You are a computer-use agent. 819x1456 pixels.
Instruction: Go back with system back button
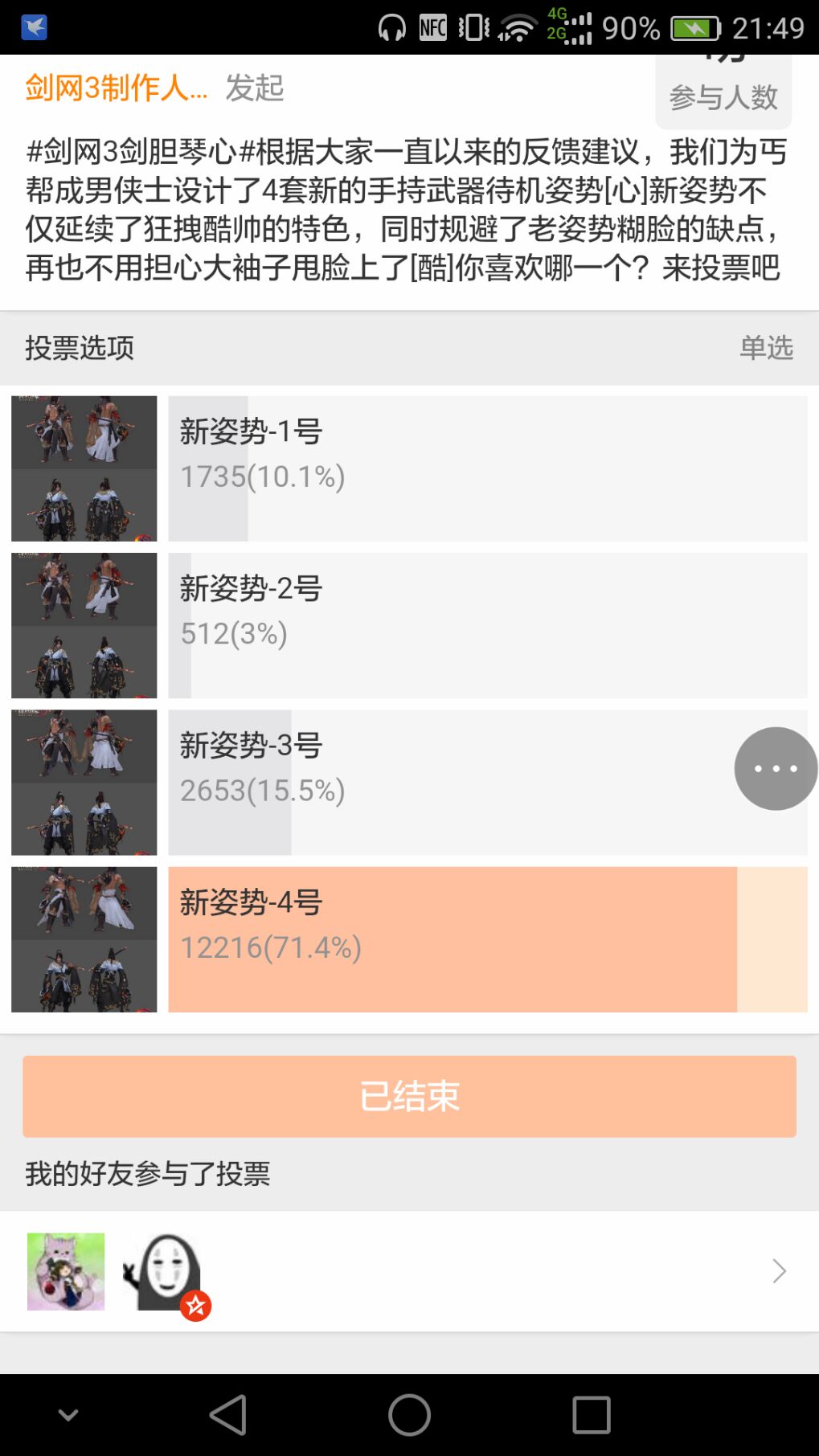point(228,1414)
